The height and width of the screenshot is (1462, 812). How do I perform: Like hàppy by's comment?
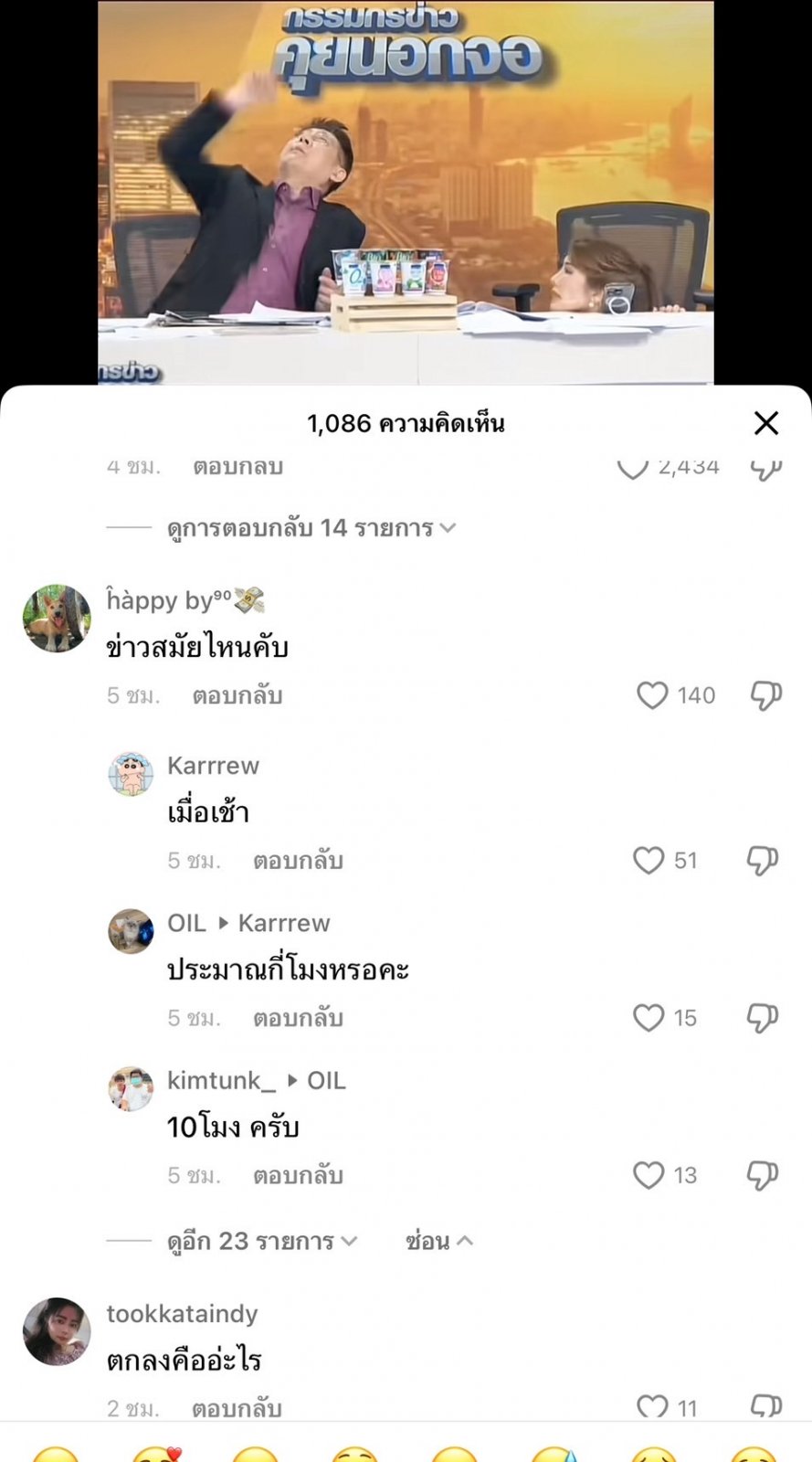click(x=652, y=695)
